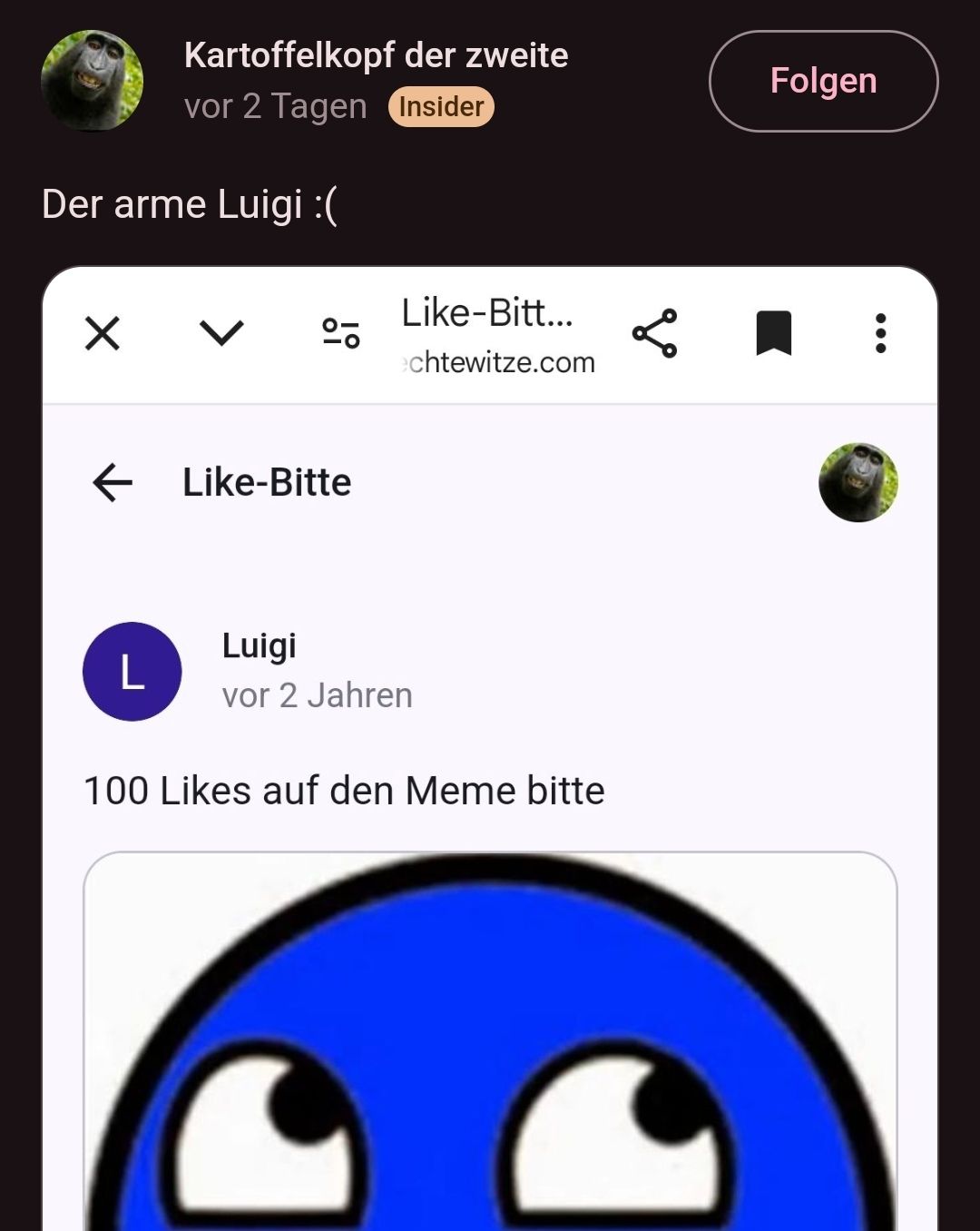Follow Kartoffelkopf der zweite via Folgen
The width and height of the screenshot is (980, 1231).
click(x=823, y=81)
